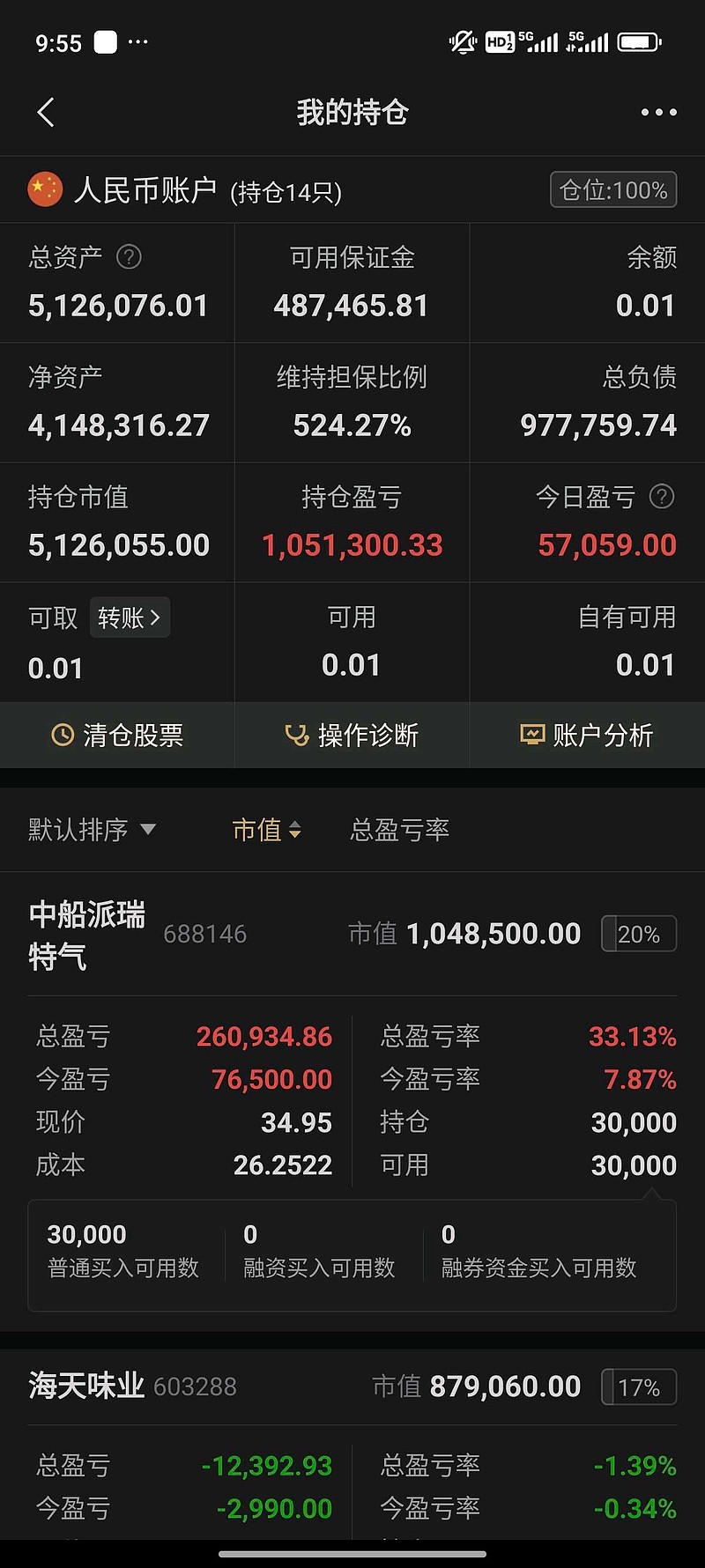Tap the 仓位:100% badge
Screen dimensions: 705x1568
pyautogui.click(x=613, y=189)
